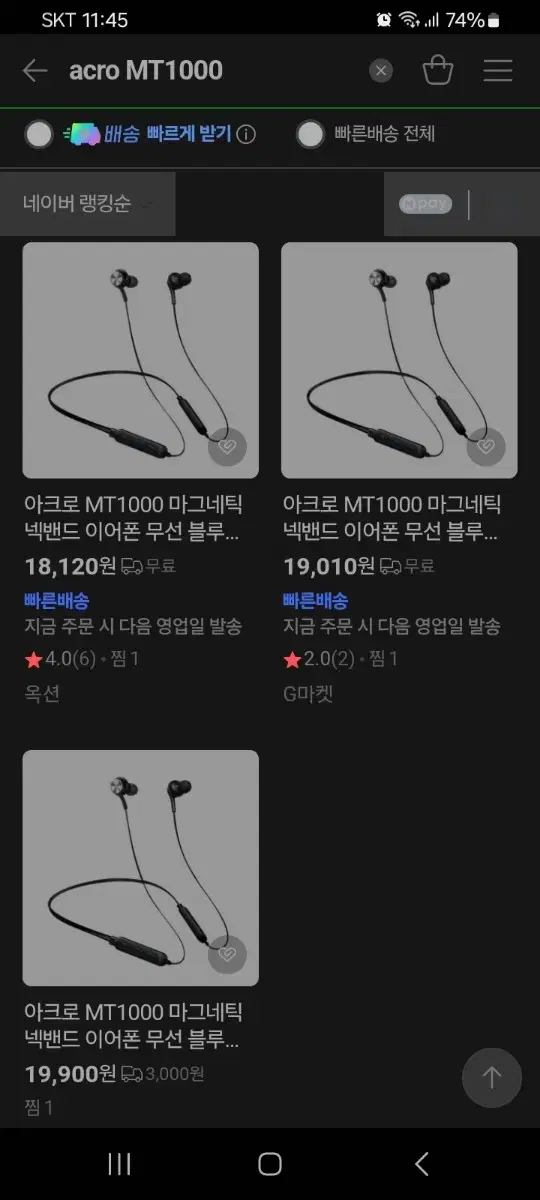
Task: Jump to top with the up-arrow button
Action: tap(492, 1077)
